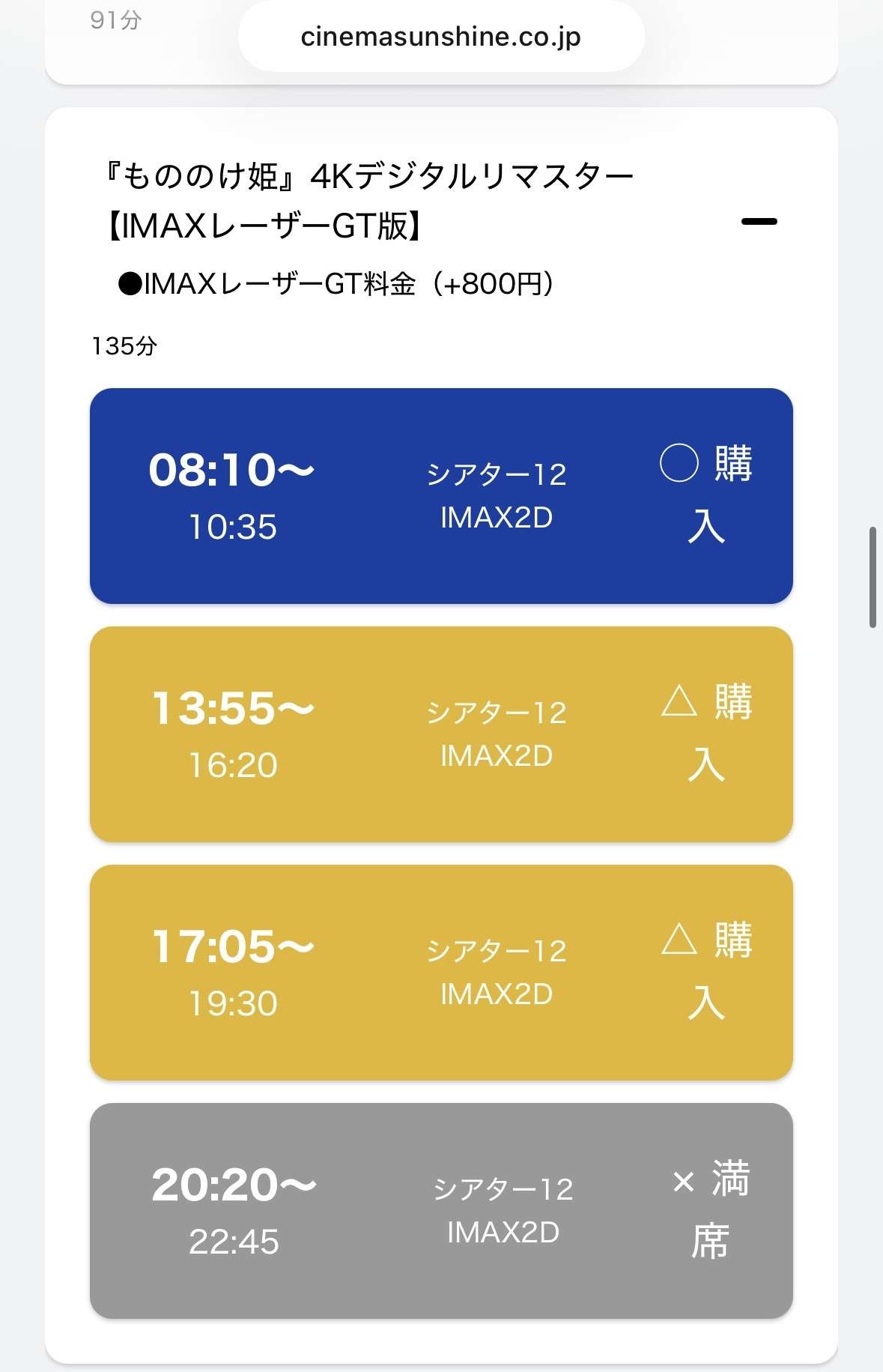Choose the 13:55 IMAX2D showing
The height and width of the screenshot is (1372, 883).
(x=441, y=734)
